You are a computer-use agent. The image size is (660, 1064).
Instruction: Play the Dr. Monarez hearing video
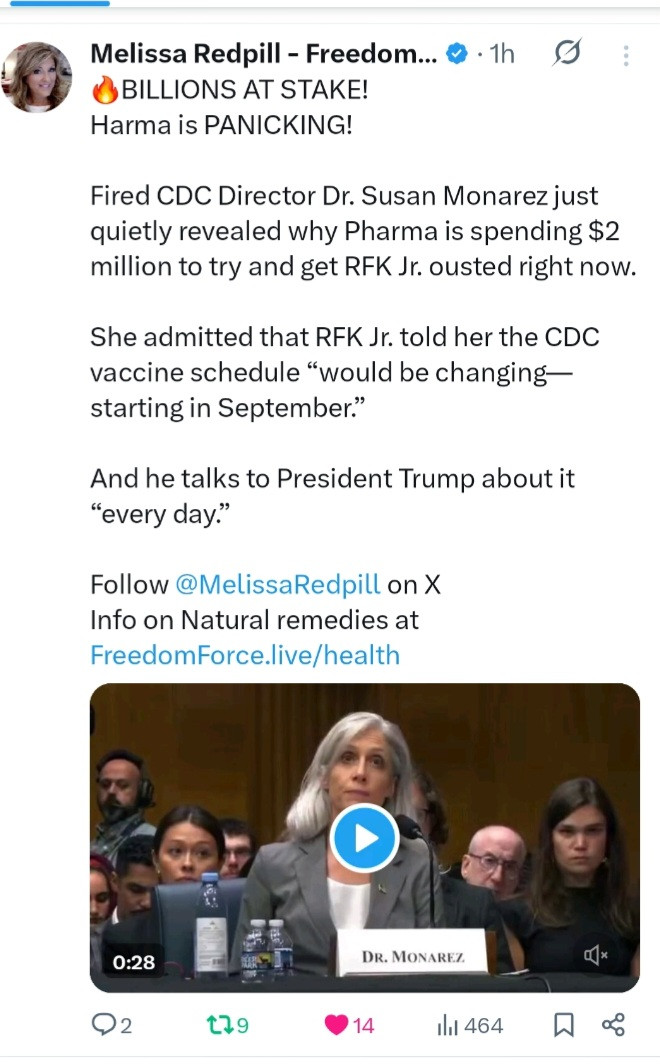coord(365,837)
